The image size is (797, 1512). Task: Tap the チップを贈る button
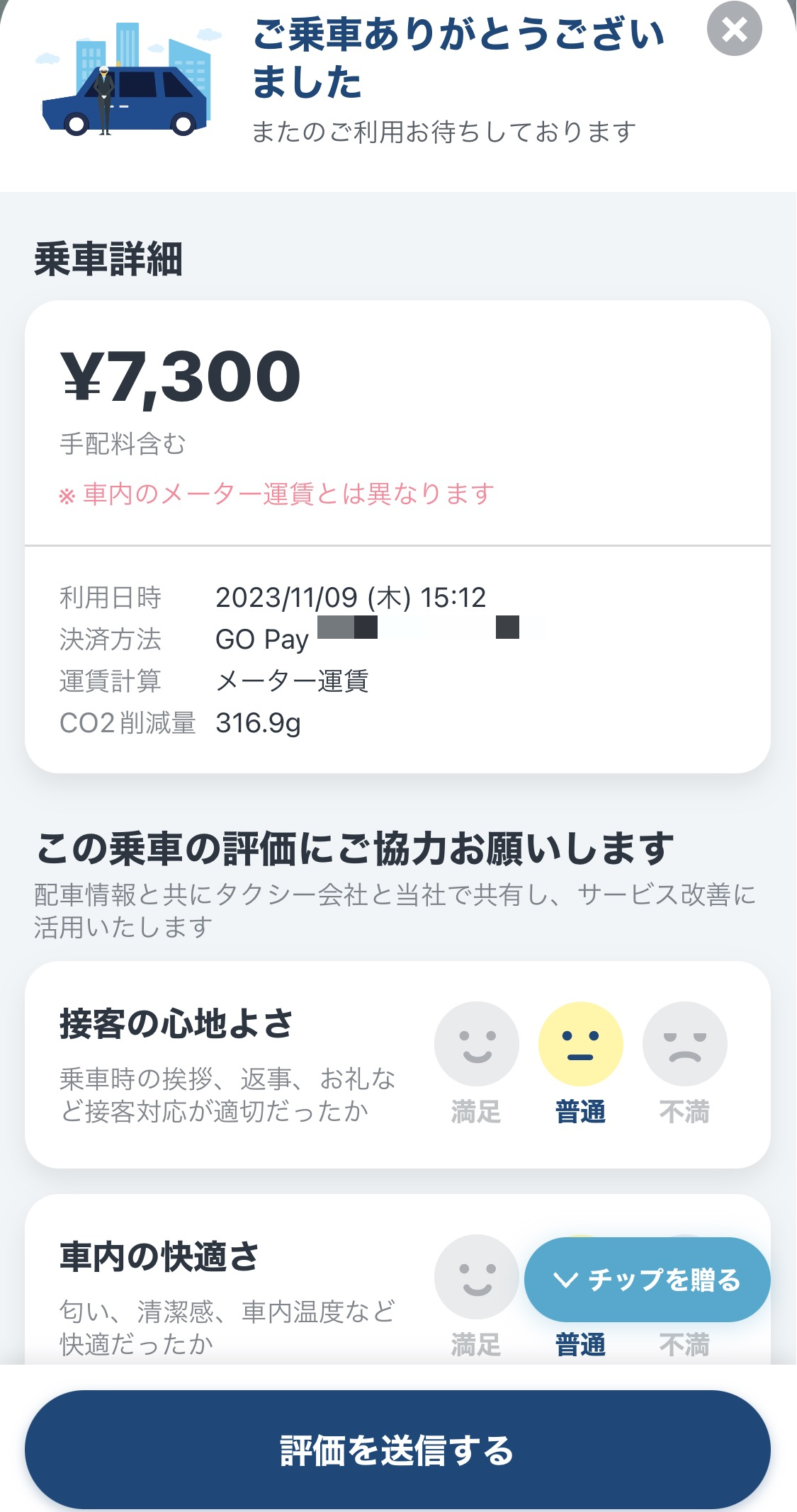click(647, 1280)
